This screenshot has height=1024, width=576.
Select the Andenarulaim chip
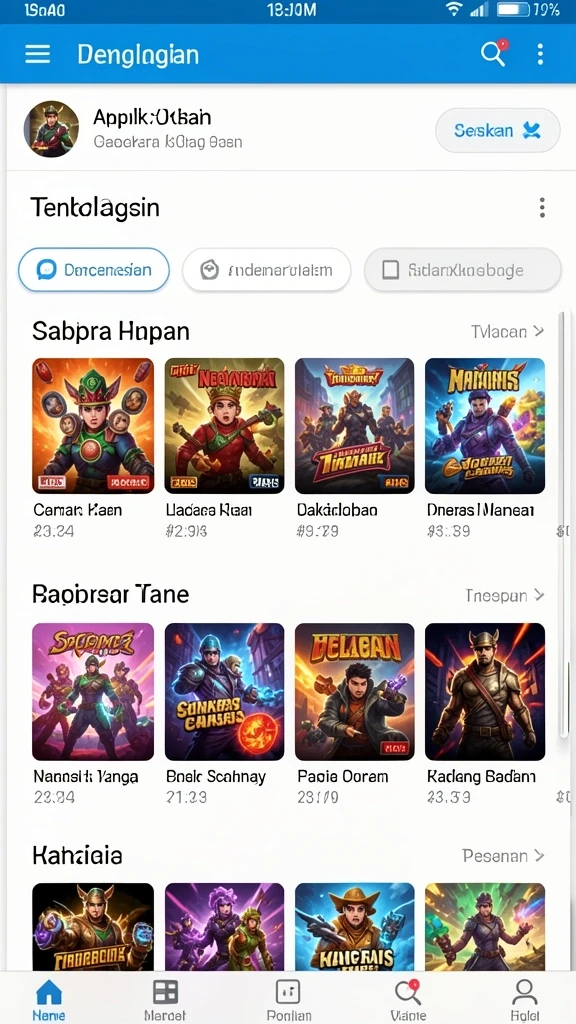[266, 270]
